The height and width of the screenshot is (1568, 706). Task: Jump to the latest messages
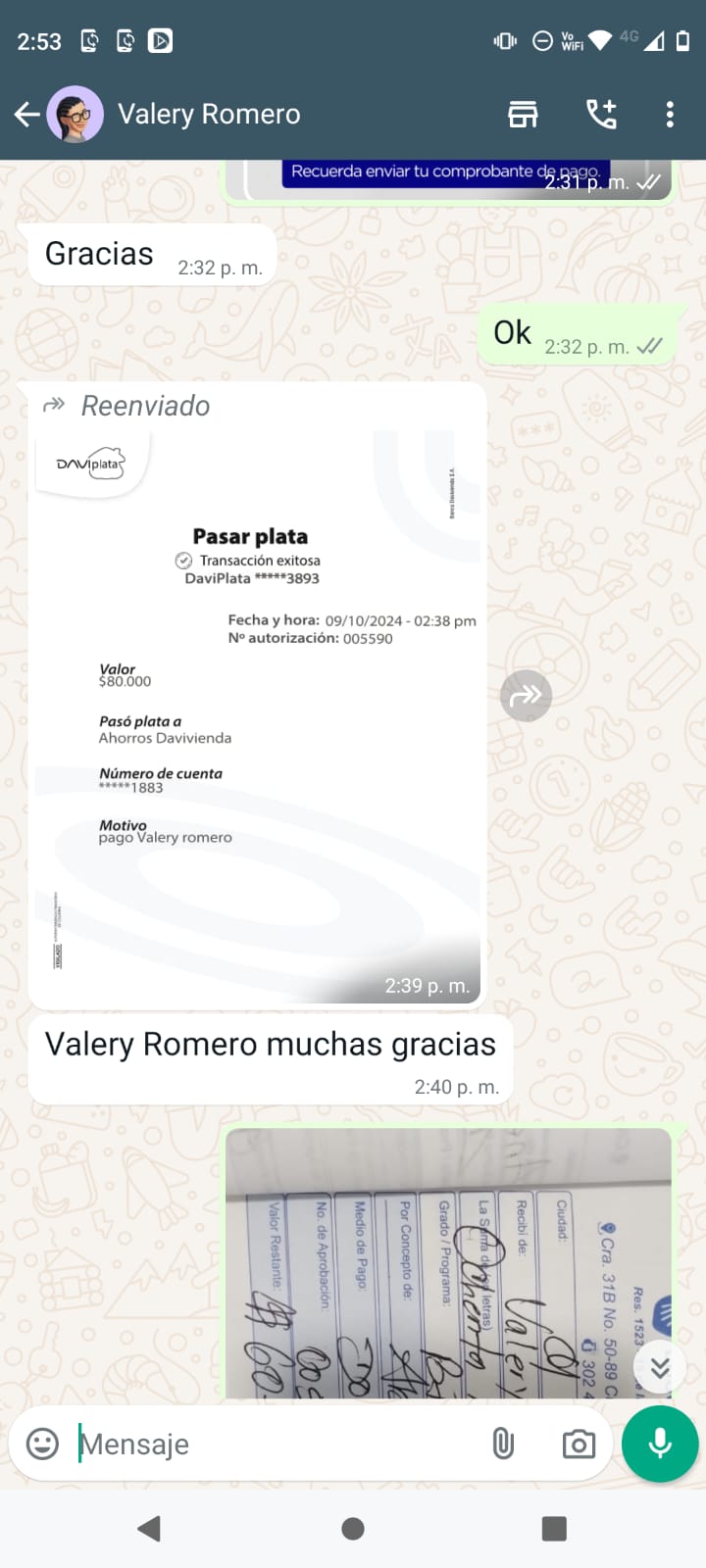[x=660, y=1367]
